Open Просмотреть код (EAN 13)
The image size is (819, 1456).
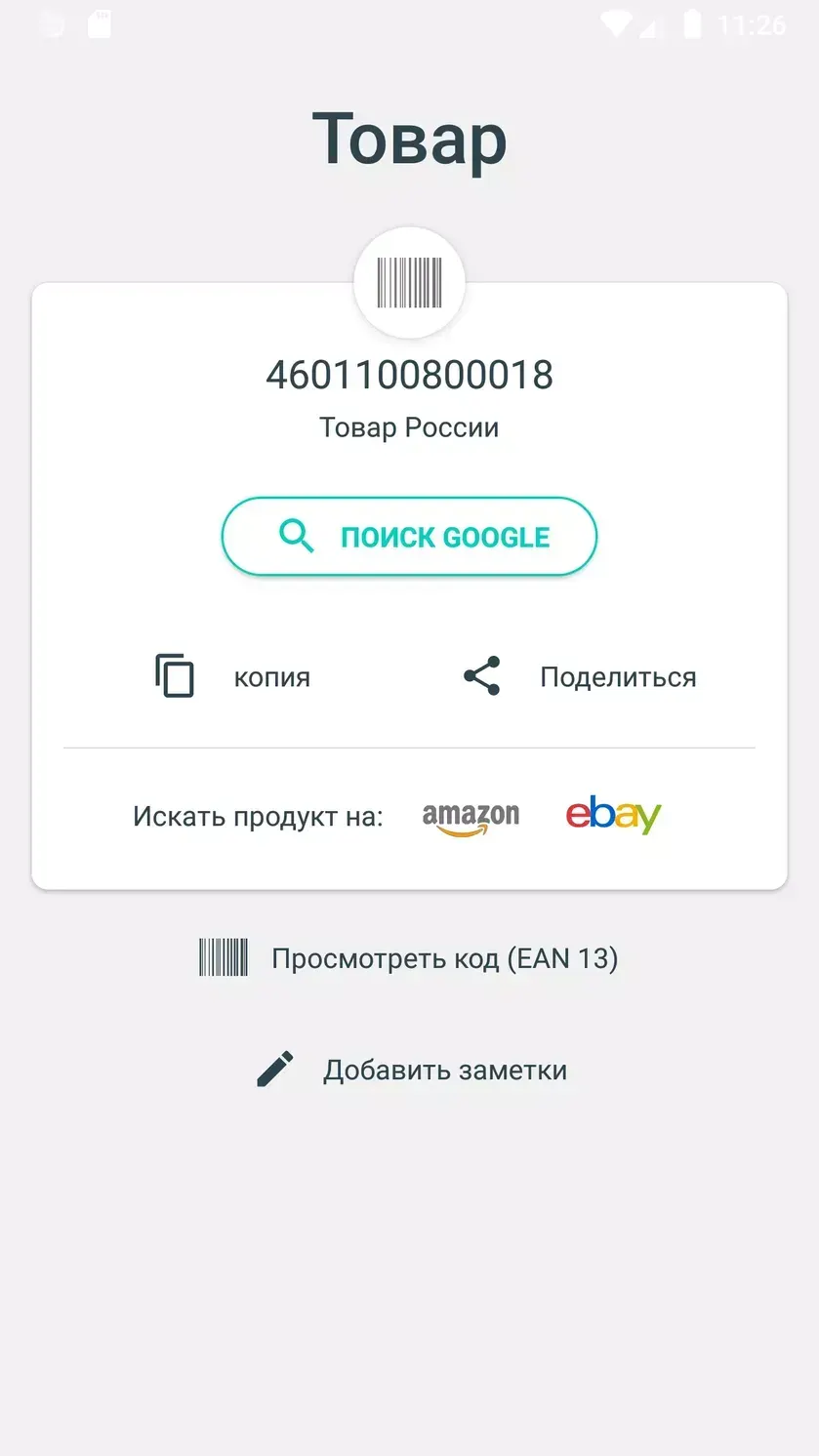click(444, 957)
